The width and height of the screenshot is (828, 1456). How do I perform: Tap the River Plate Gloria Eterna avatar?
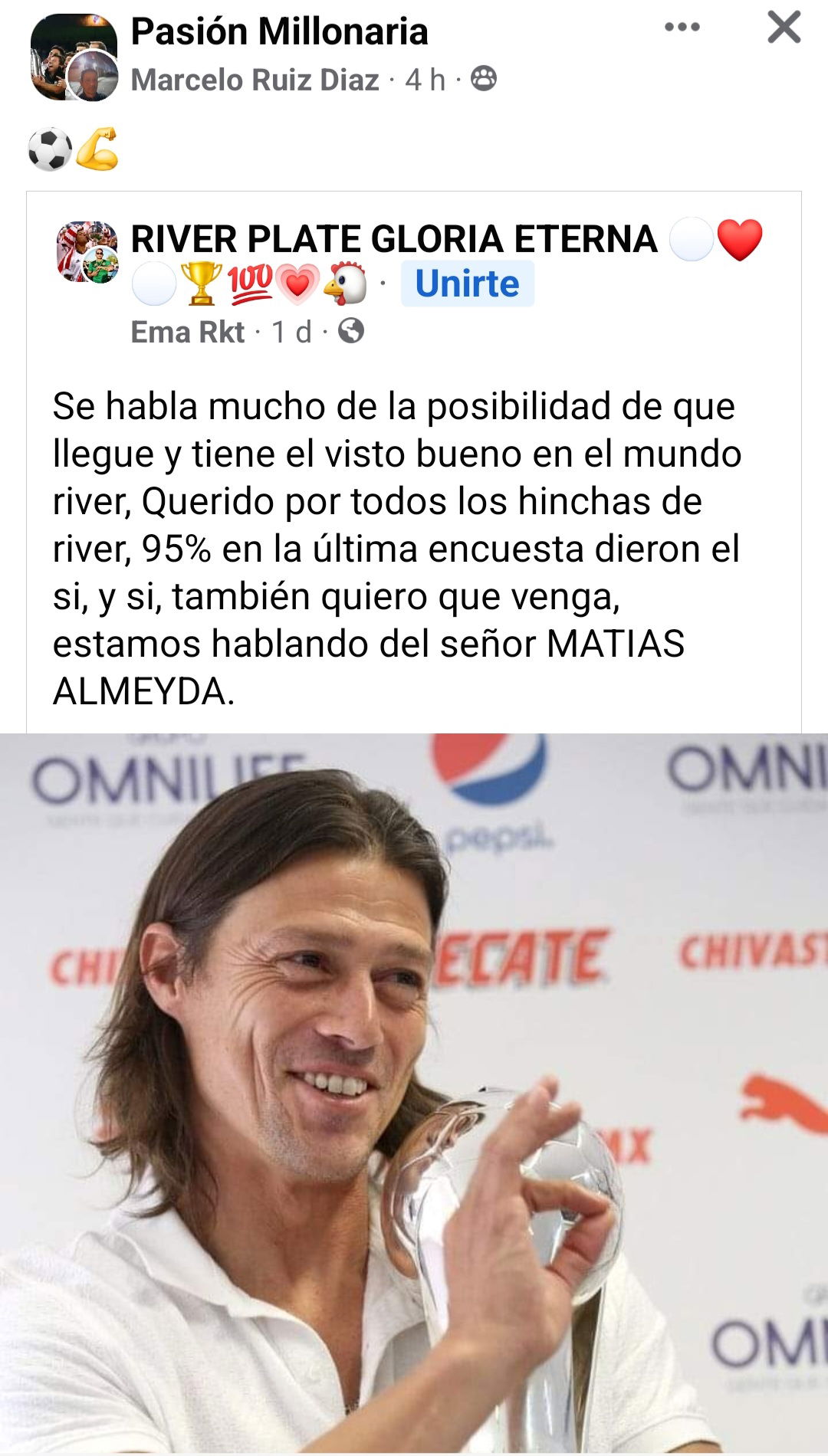pos(87,252)
